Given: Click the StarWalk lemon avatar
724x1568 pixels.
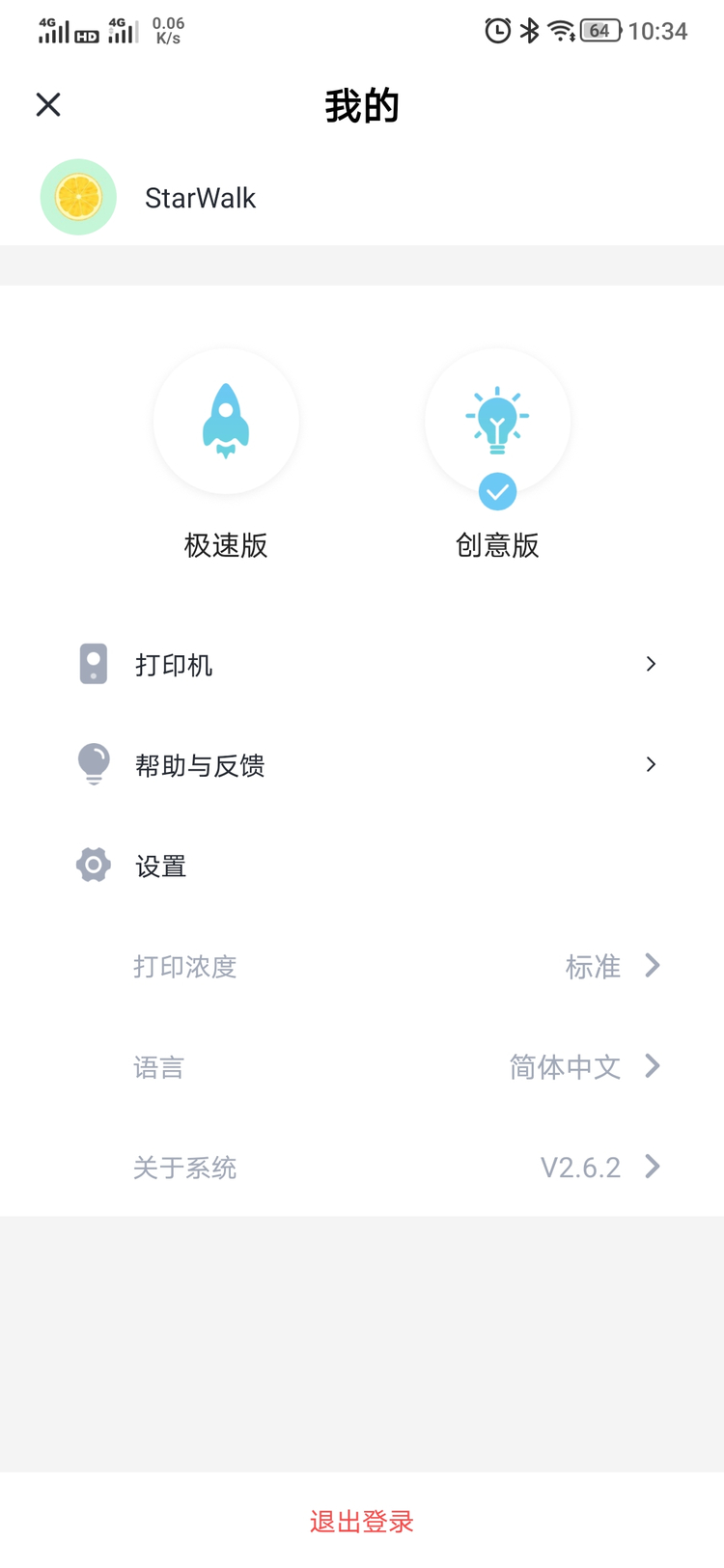Looking at the screenshot, I should 77,197.
